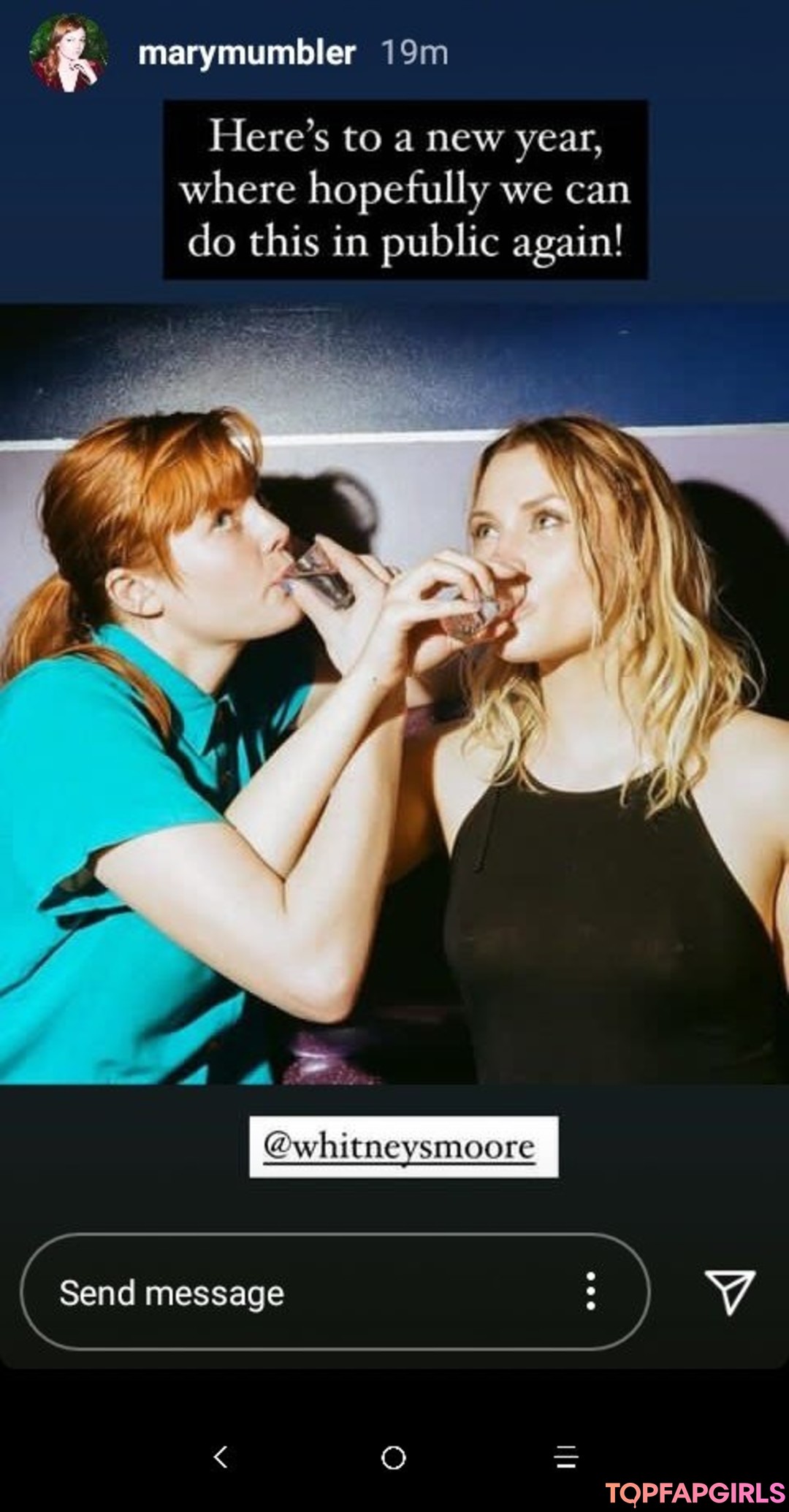Open the @whitneysmoore mention
This screenshot has height=1512, width=789.
click(403, 1146)
